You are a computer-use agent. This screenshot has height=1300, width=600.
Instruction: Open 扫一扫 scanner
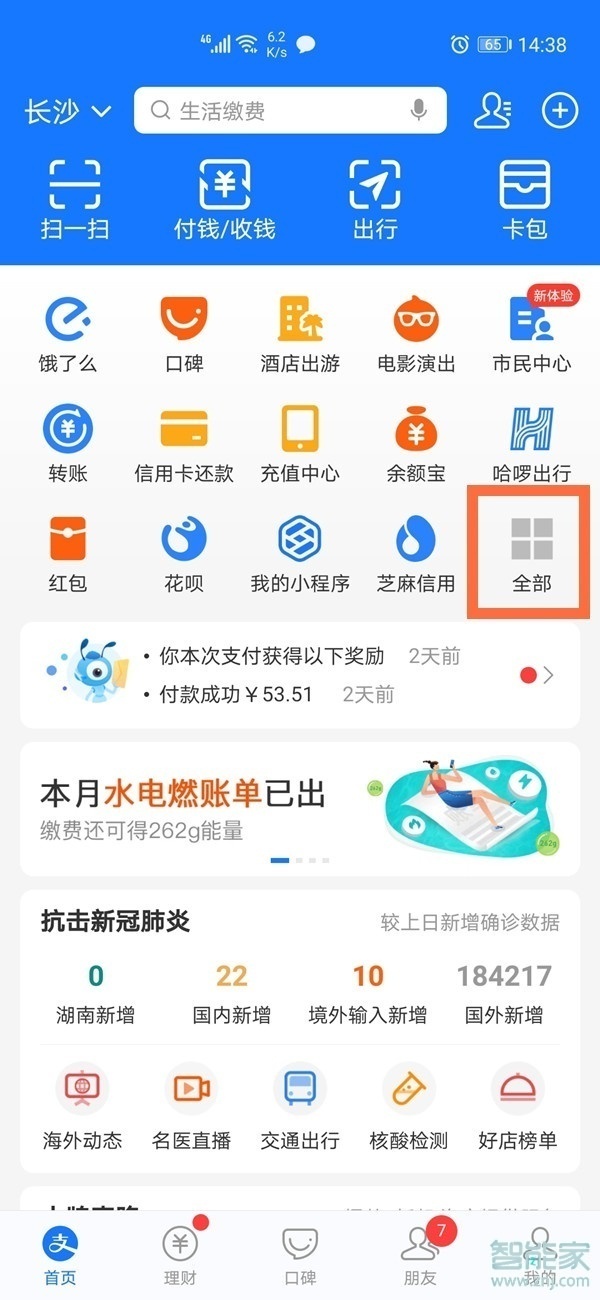coord(75,199)
